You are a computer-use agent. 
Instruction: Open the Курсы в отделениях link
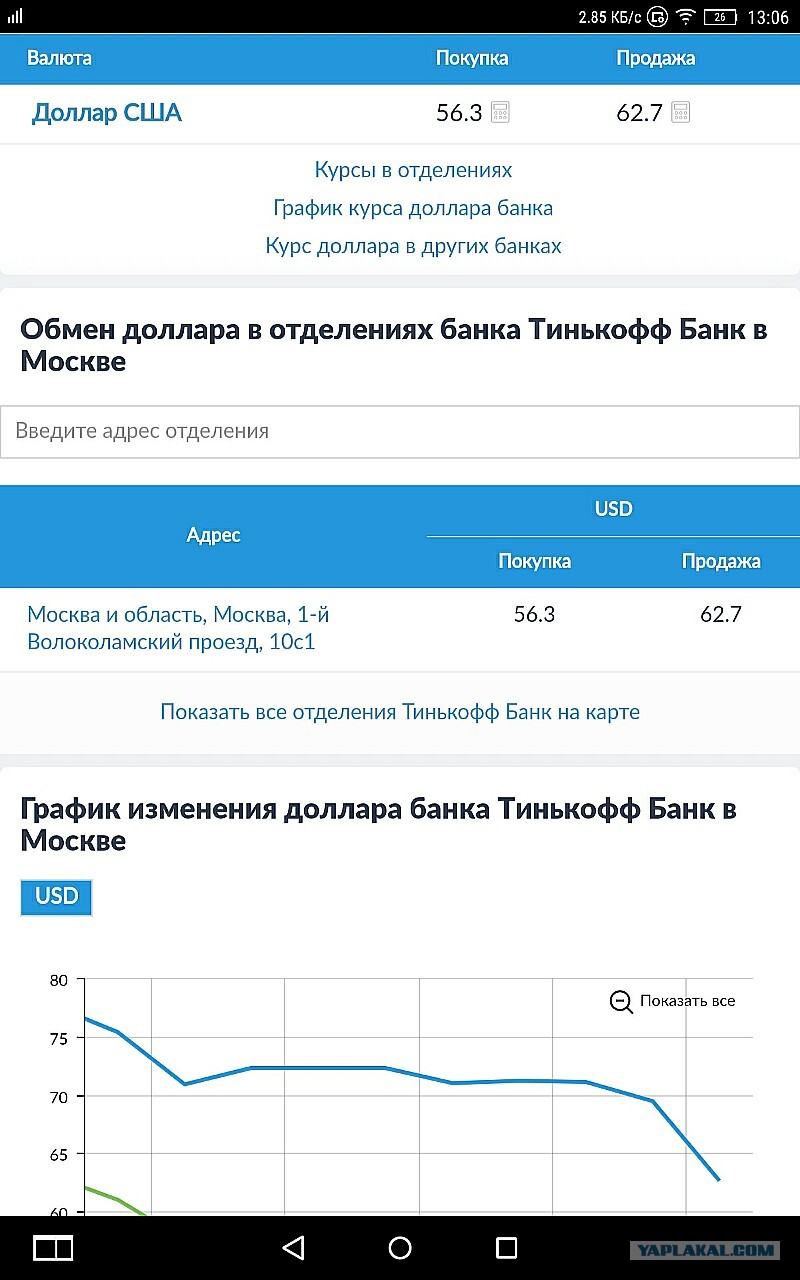tap(413, 170)
